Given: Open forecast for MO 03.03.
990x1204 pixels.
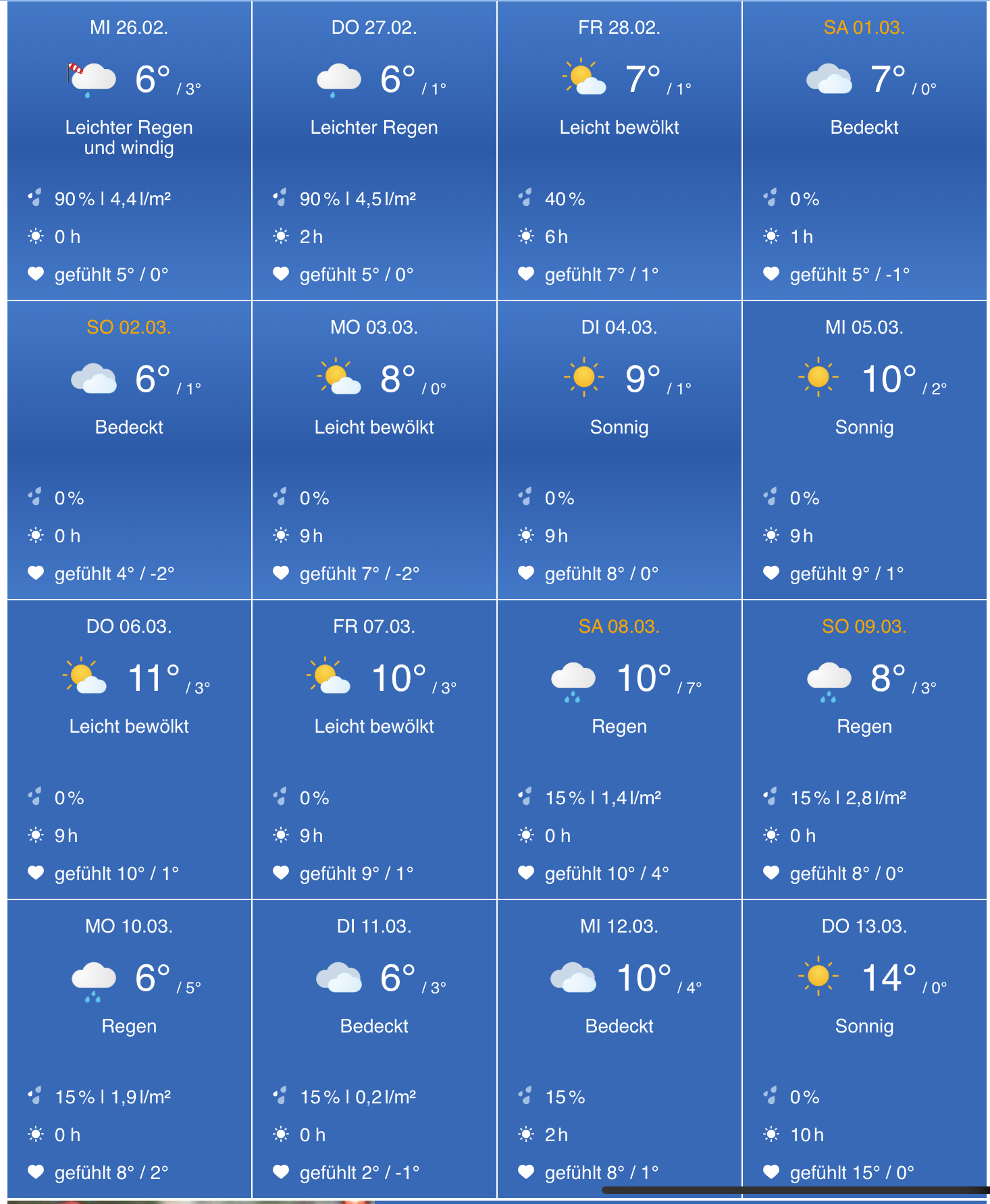Looking at the screenshot, I should click(374, 450).
